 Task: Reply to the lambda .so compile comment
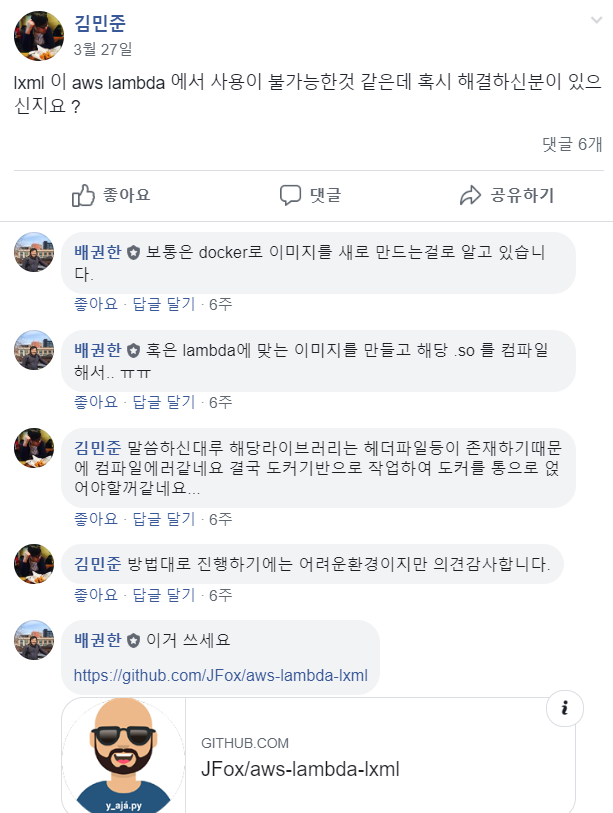164,402
